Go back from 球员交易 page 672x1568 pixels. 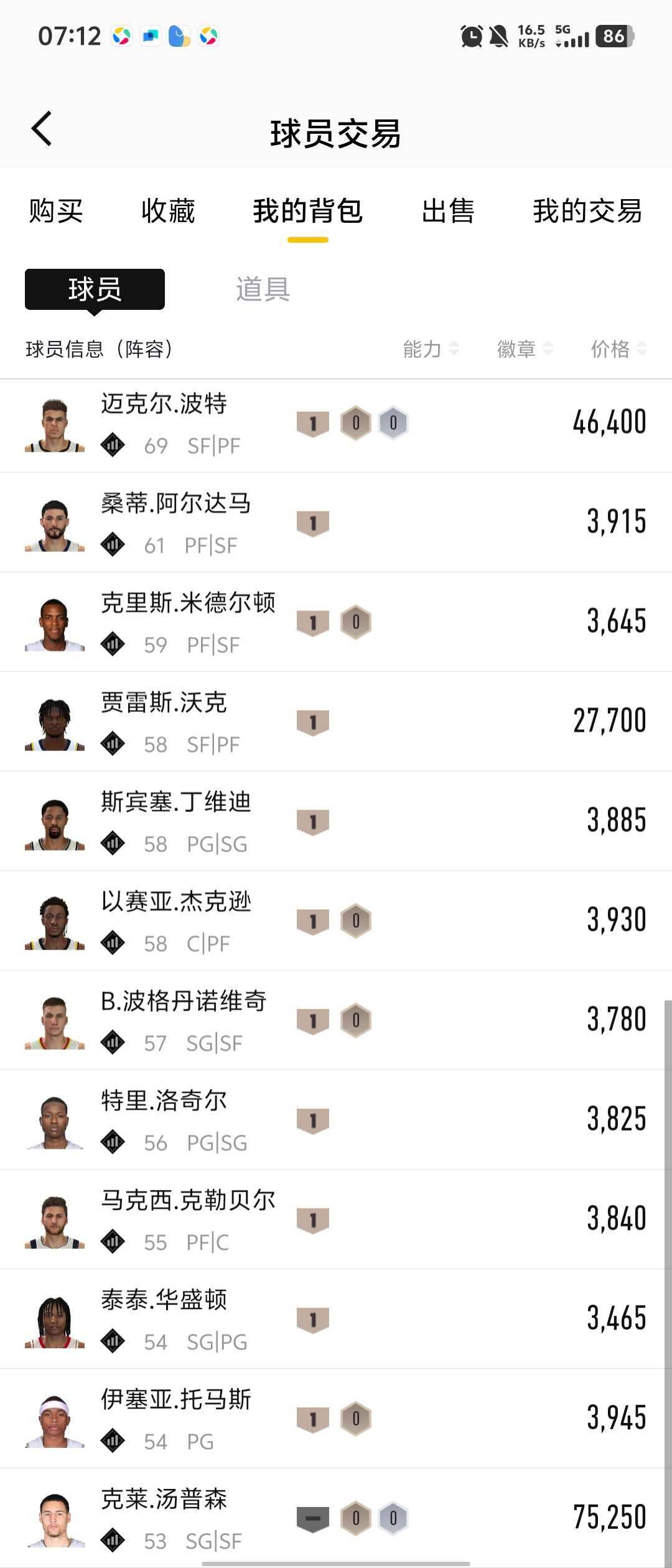coord(42,129)
